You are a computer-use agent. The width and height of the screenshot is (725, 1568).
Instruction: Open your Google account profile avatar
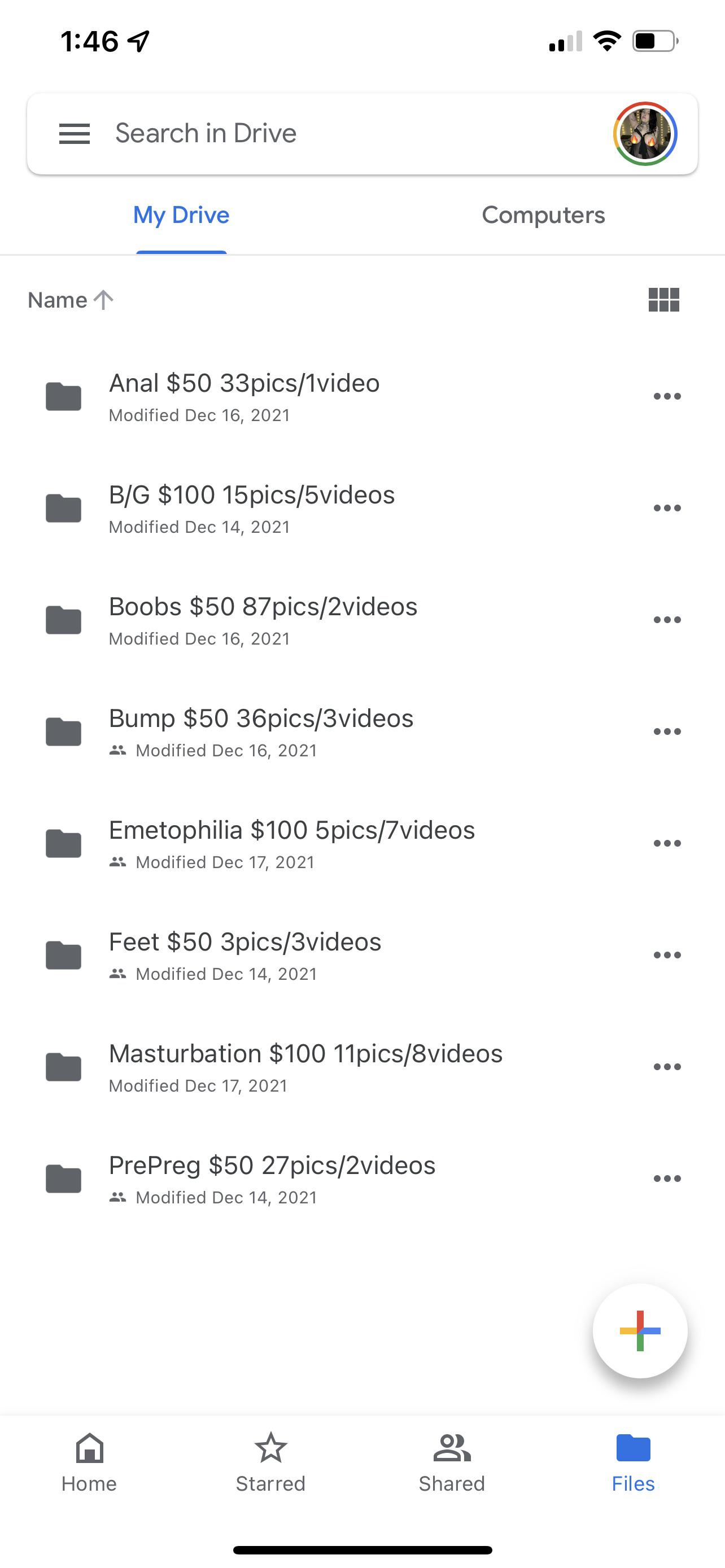645,134
